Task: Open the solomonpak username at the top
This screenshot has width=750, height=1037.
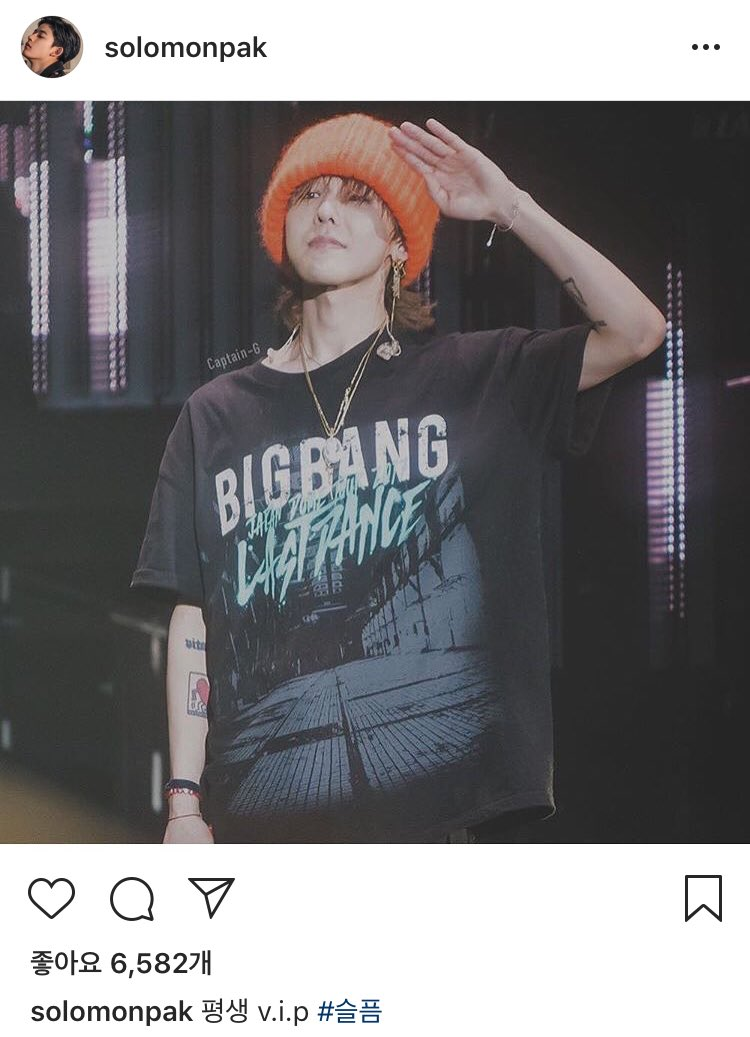Action: point(185,48)
